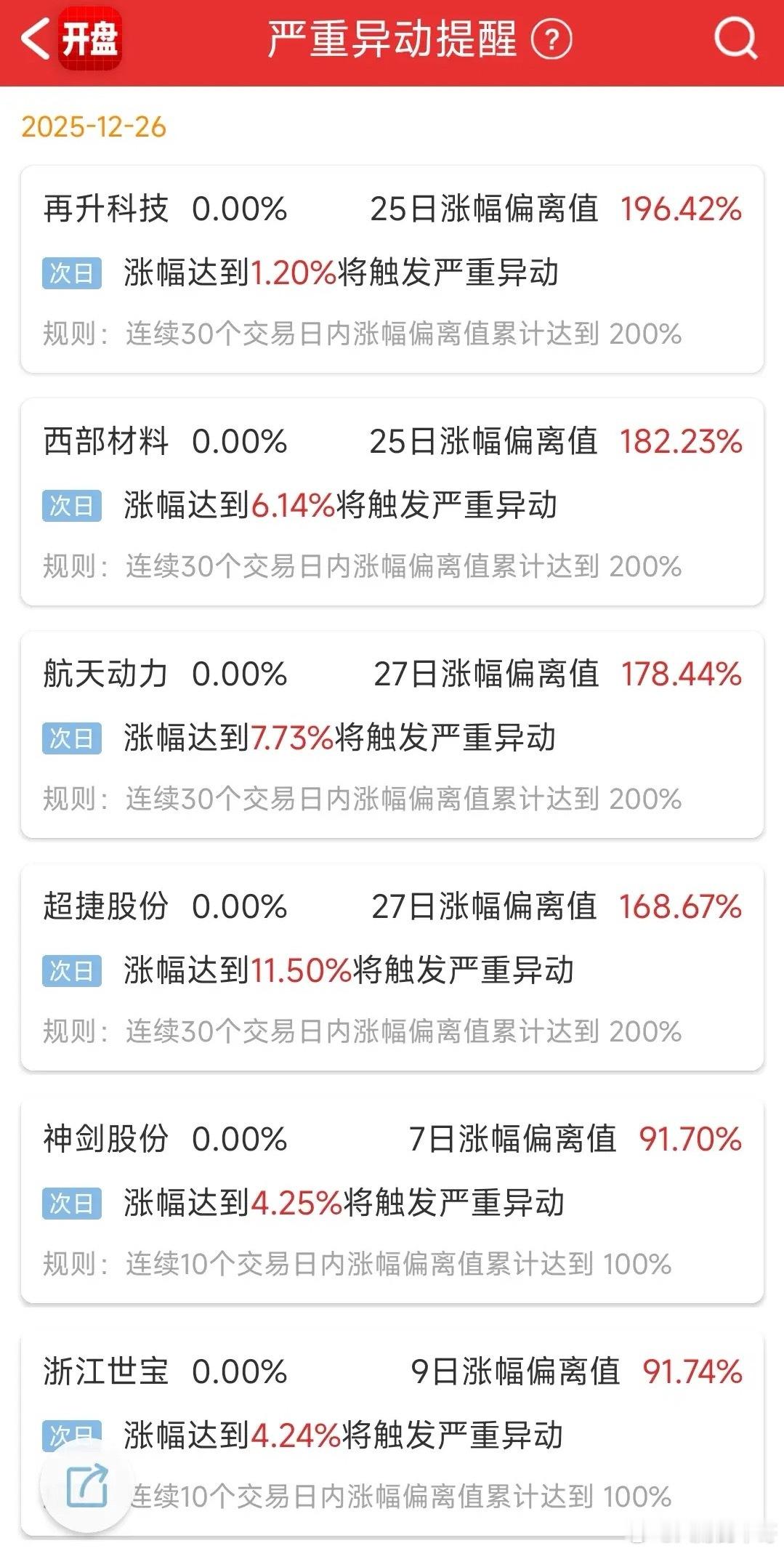Click the 次日 tag on 再升科技 card
Screen dimensions: 784x1551
72,274
